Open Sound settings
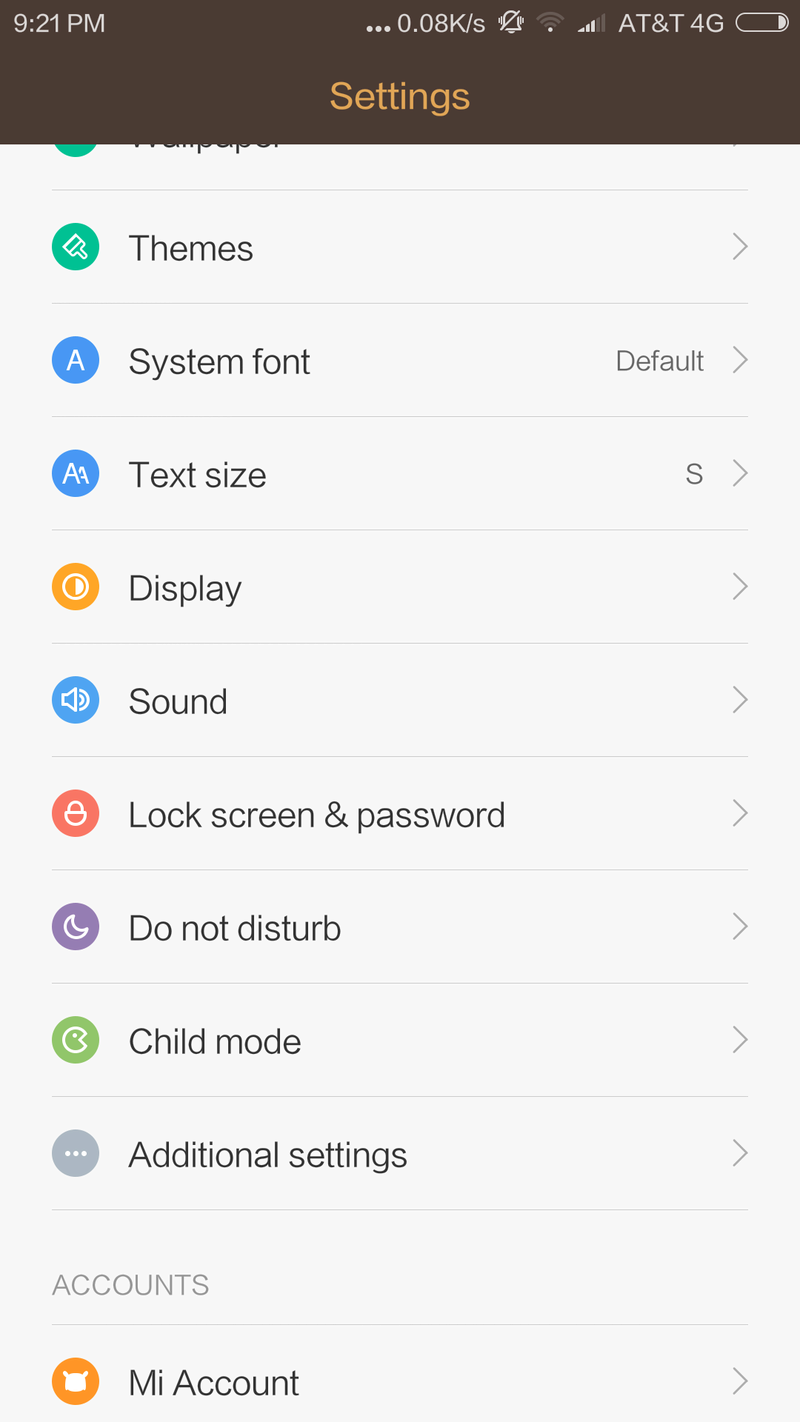The image size is (800, 1422). pos(400,700)
